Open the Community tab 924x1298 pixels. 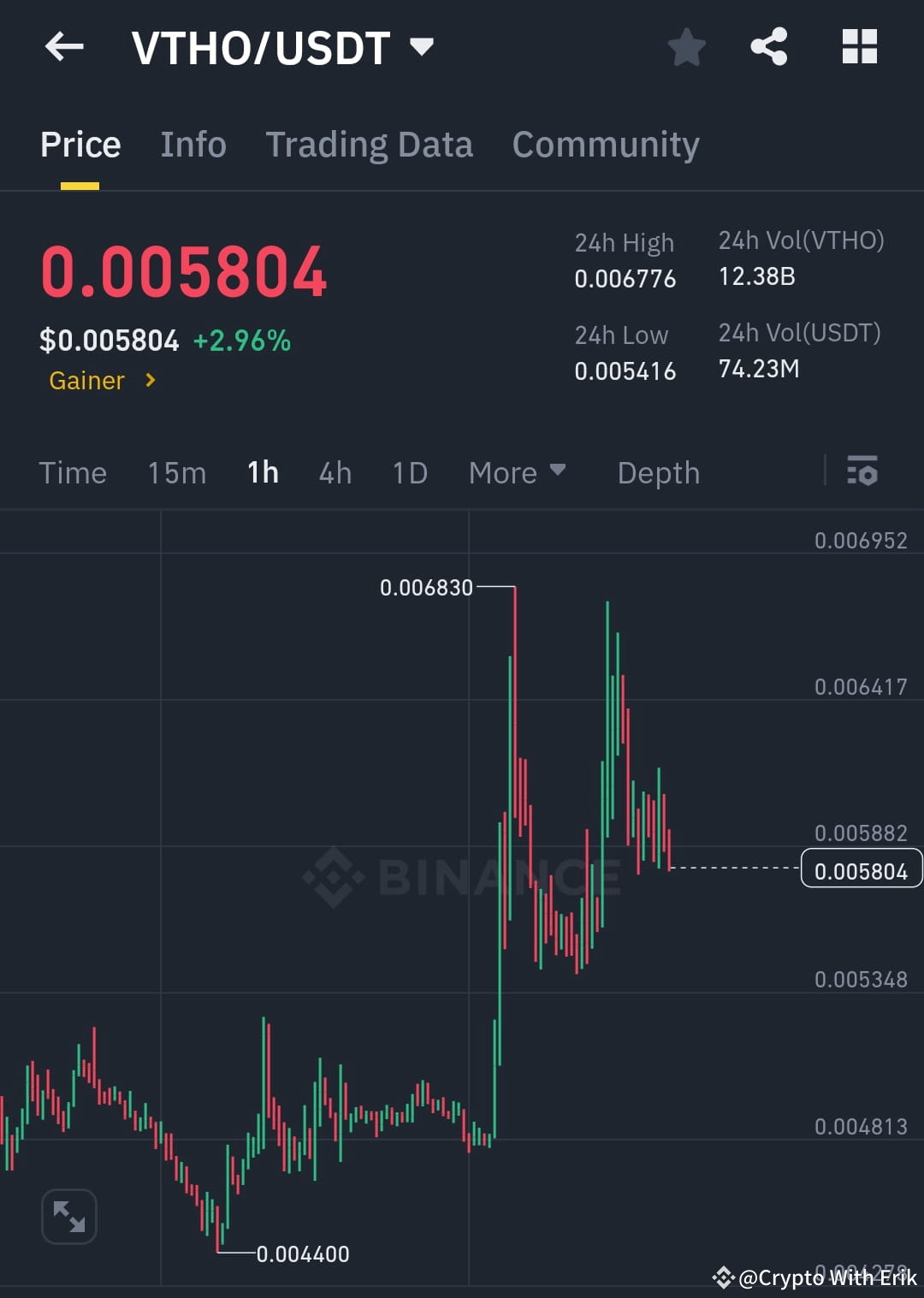605,144
